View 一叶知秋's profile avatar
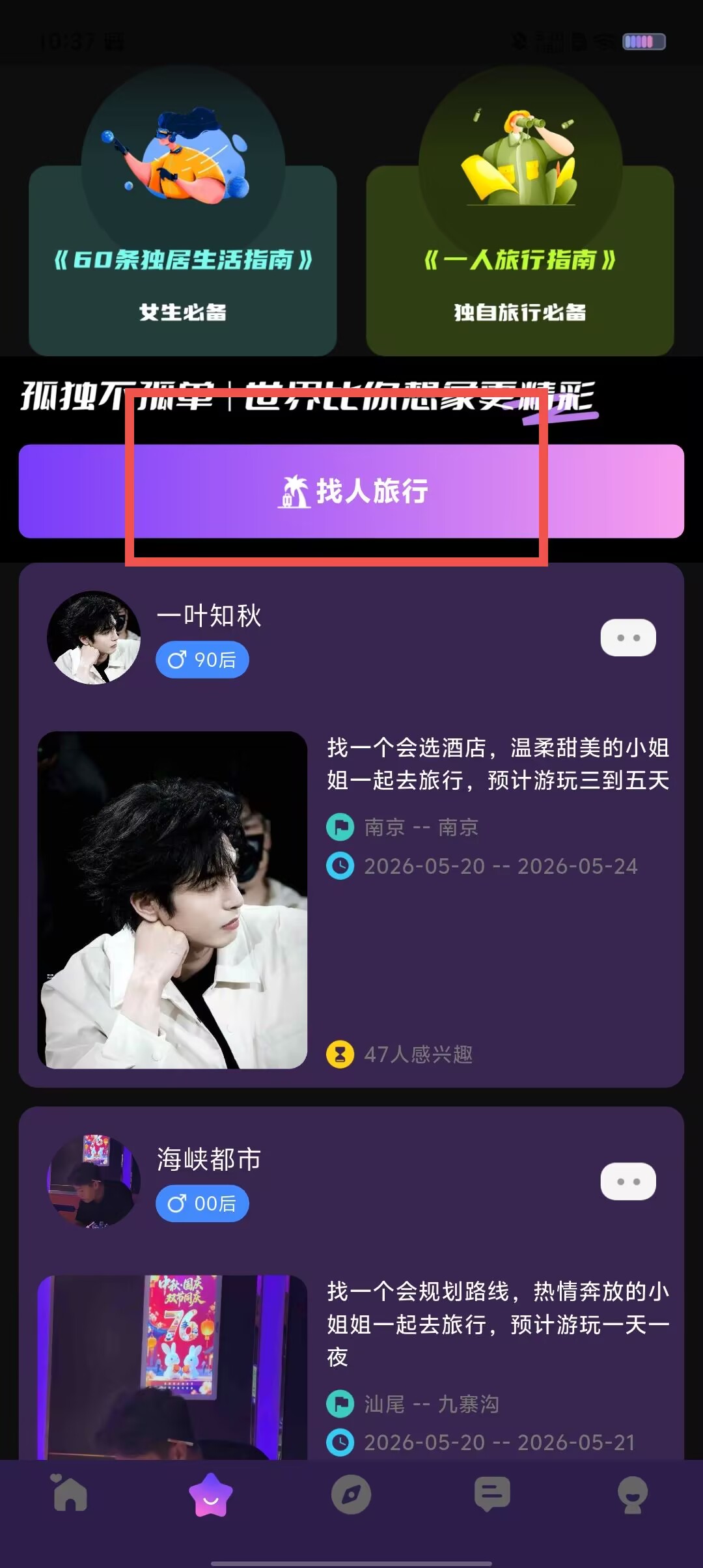The height and width of the screenshot is (1568, 703). click(94, 637)
